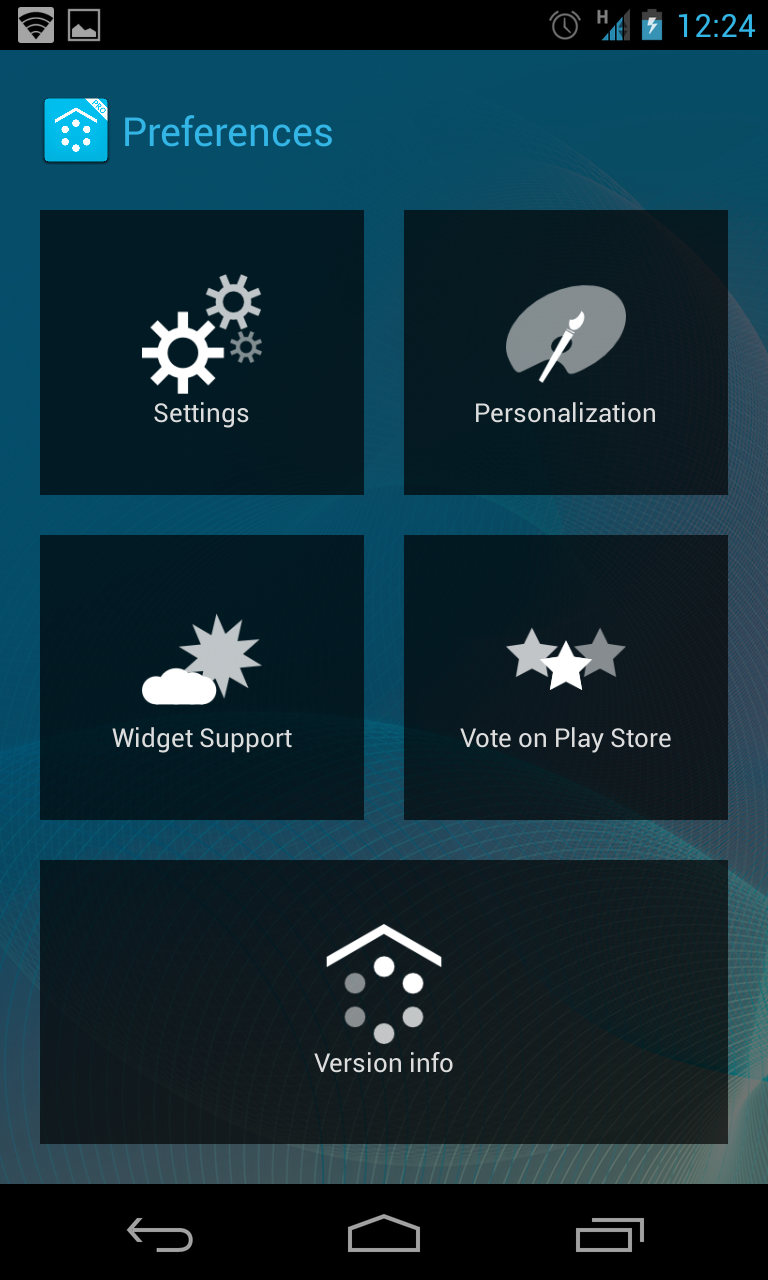Open the recent apps view
Viewport: 768px width, 1280px height.
click(x=610, y=1234)
